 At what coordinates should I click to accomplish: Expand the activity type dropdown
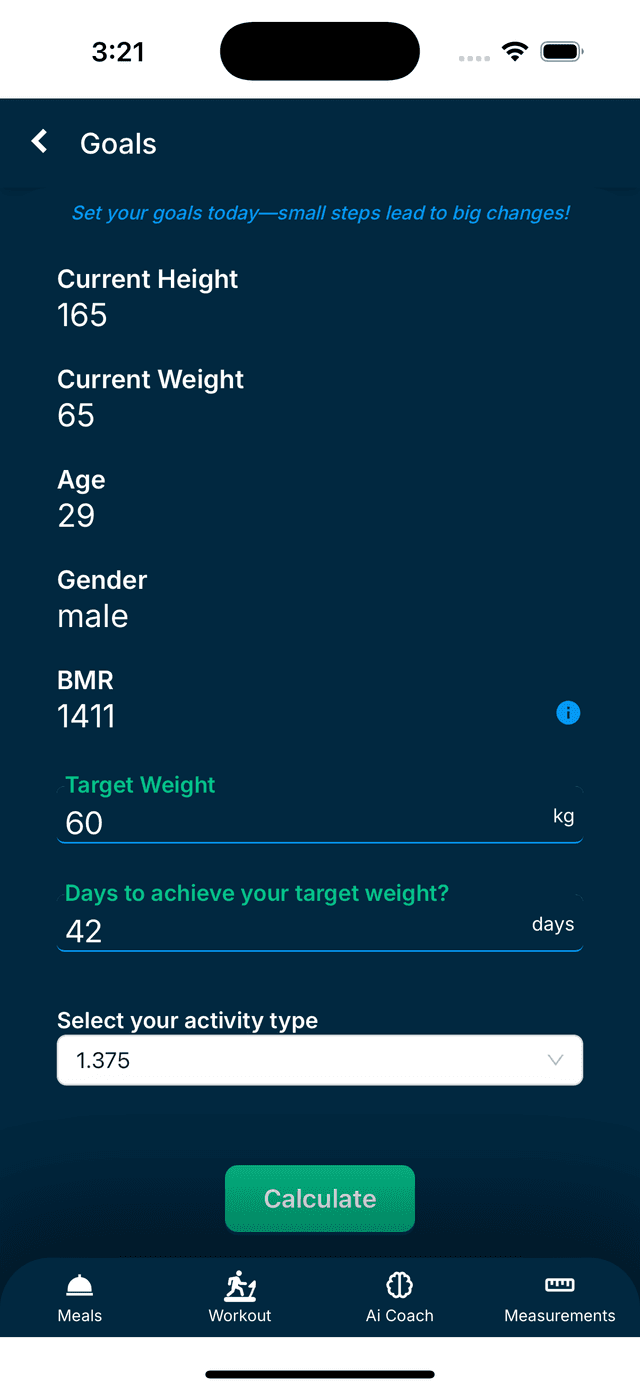pyautogui.click(x=320, y=1060)
